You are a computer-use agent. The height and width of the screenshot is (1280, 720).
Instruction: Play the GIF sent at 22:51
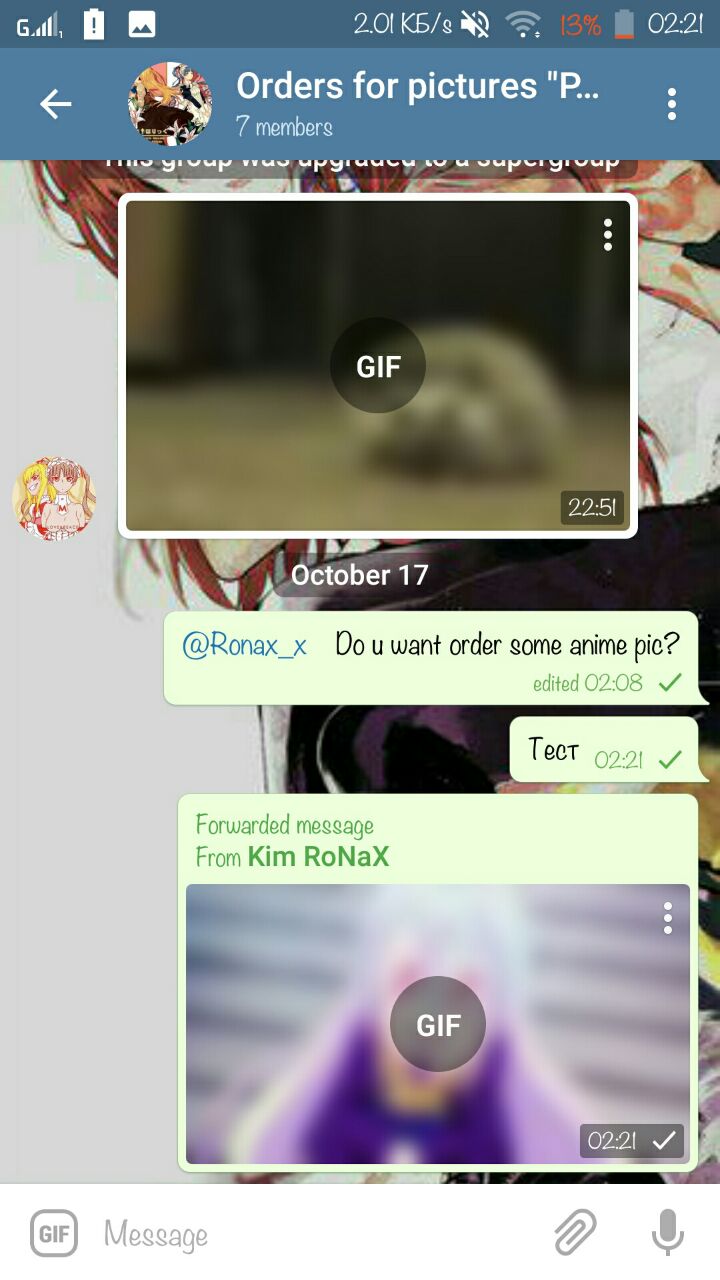[378, 366]
